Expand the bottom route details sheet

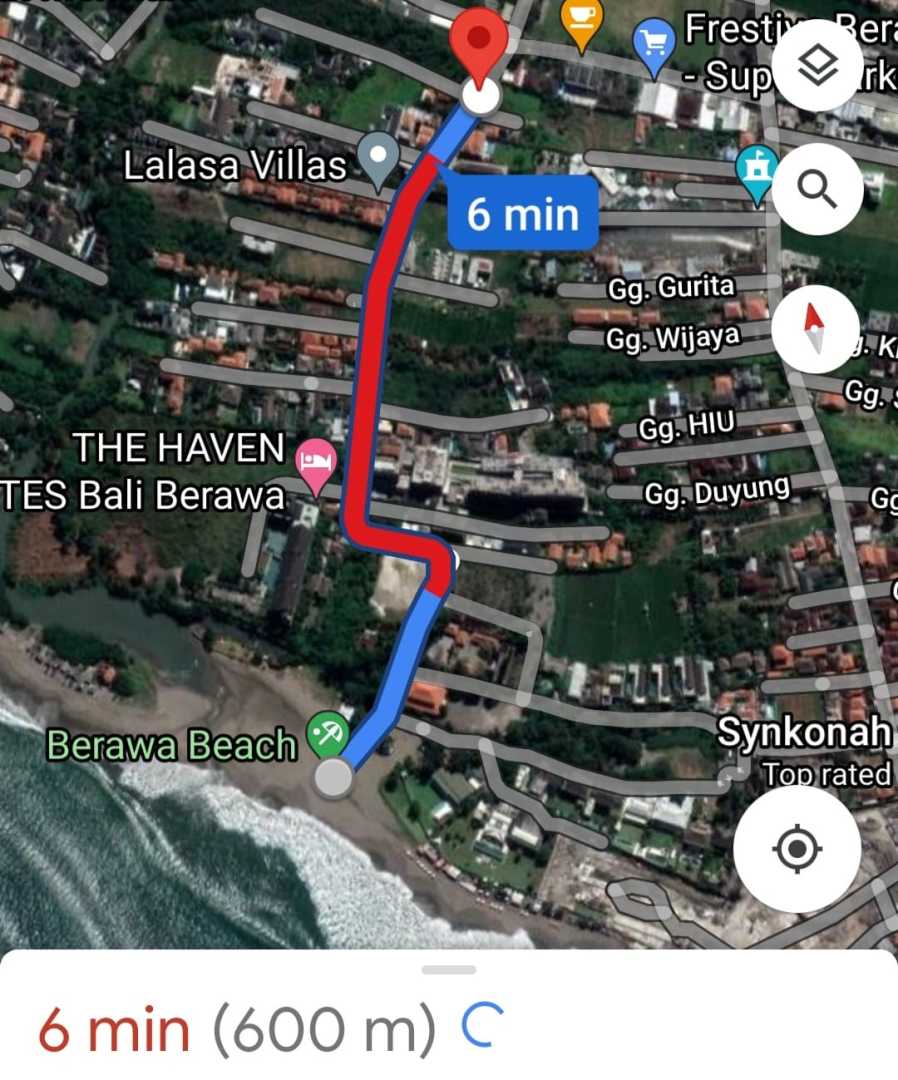pyautogui.click(x=449, y=969)
